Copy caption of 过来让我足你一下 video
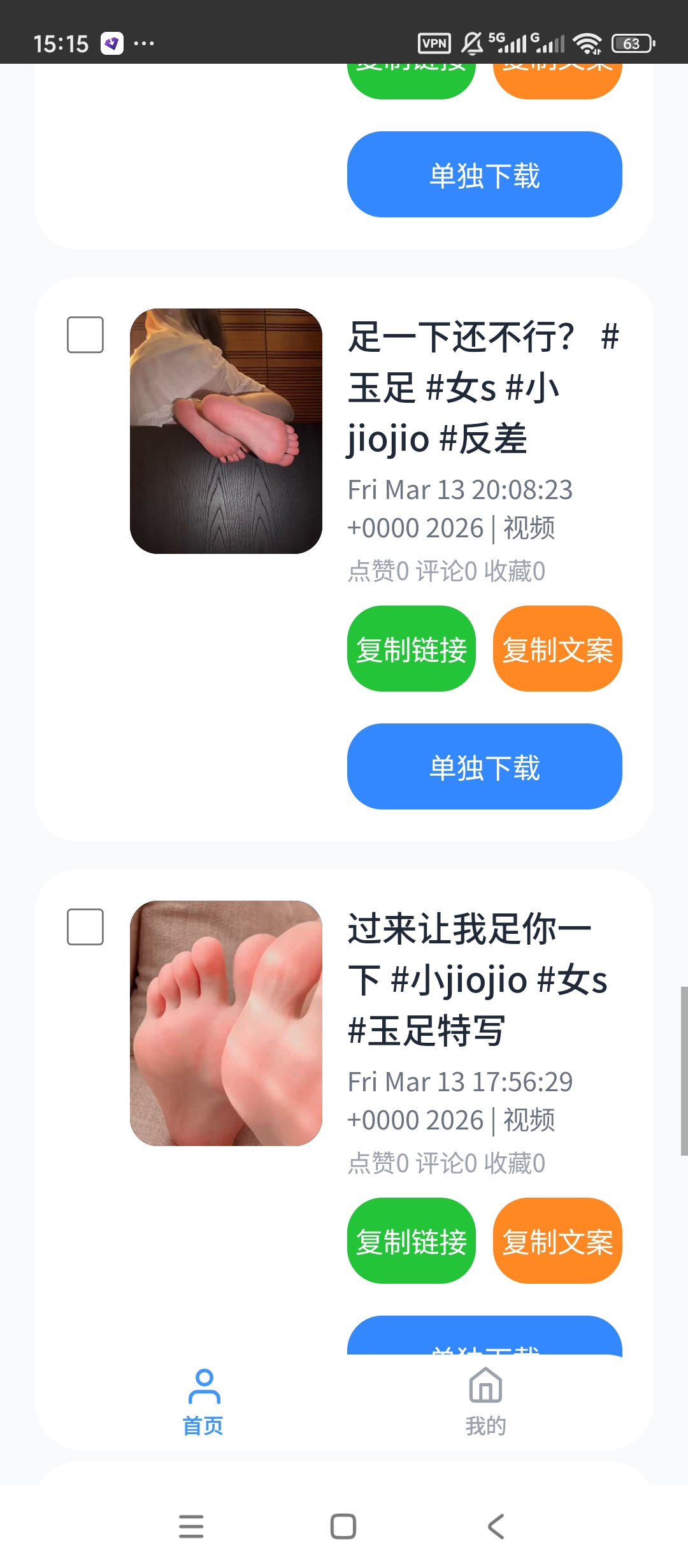 (557, 1241)
